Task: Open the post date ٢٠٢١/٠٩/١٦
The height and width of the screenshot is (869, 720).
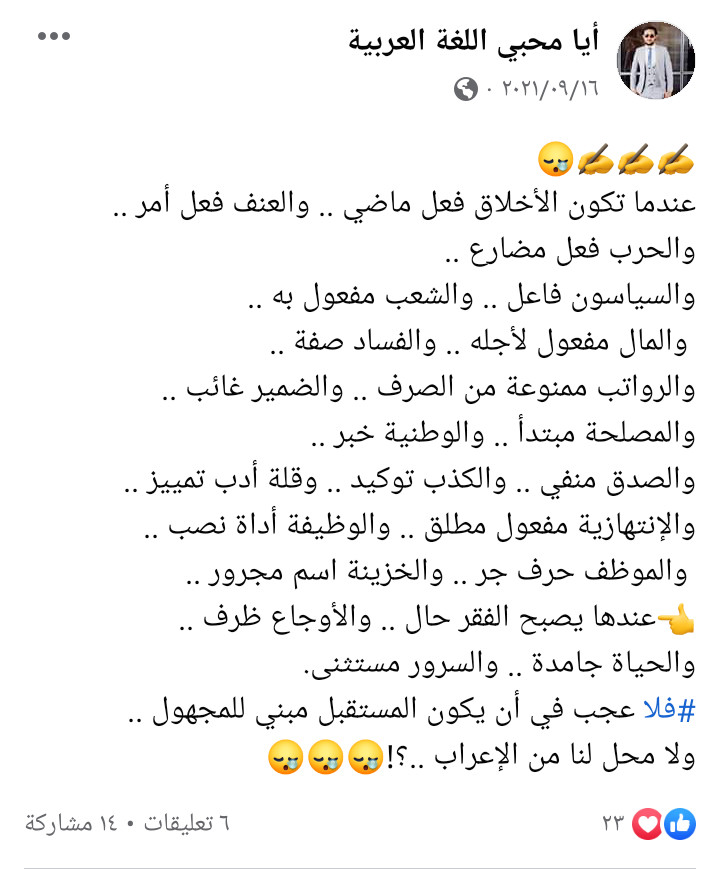Action: 547,90
